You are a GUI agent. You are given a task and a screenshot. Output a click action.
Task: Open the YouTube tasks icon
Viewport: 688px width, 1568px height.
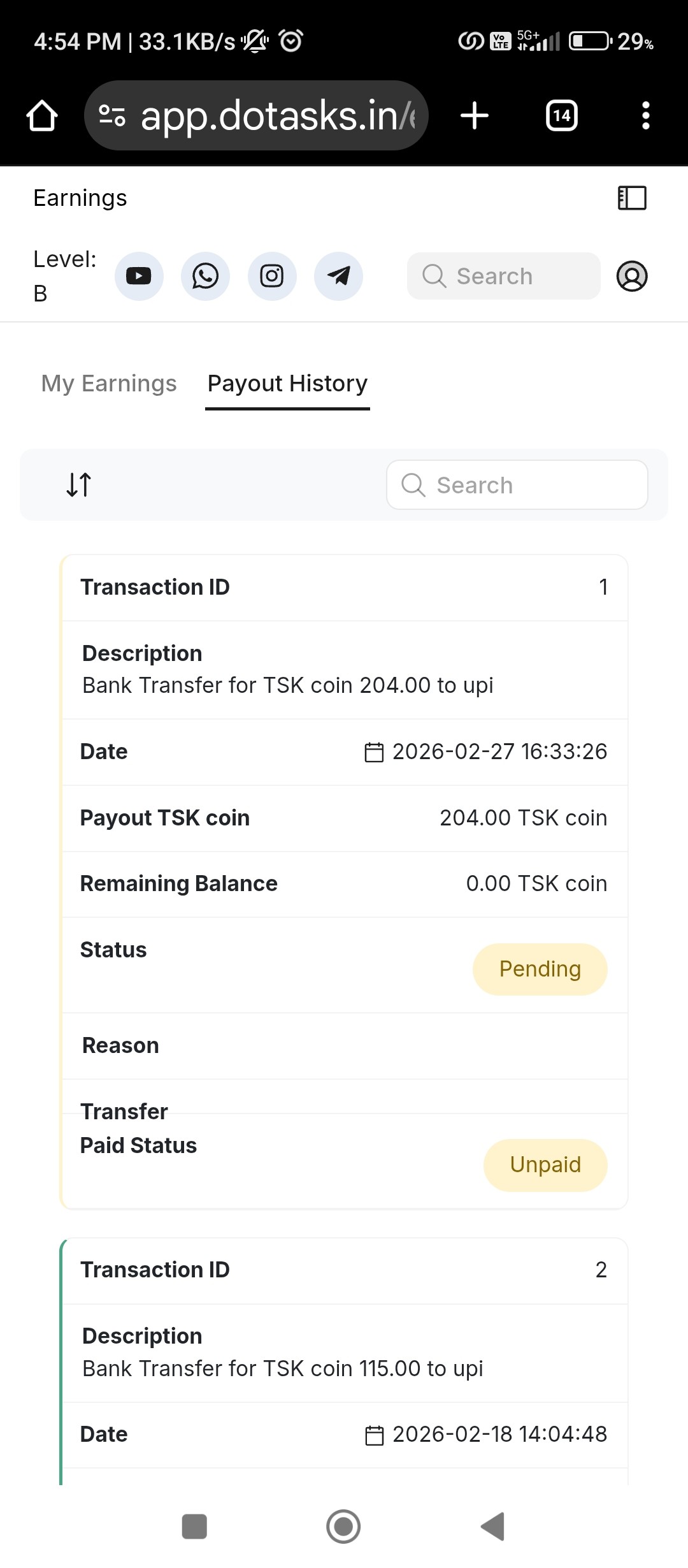click(x=139, y=276)
